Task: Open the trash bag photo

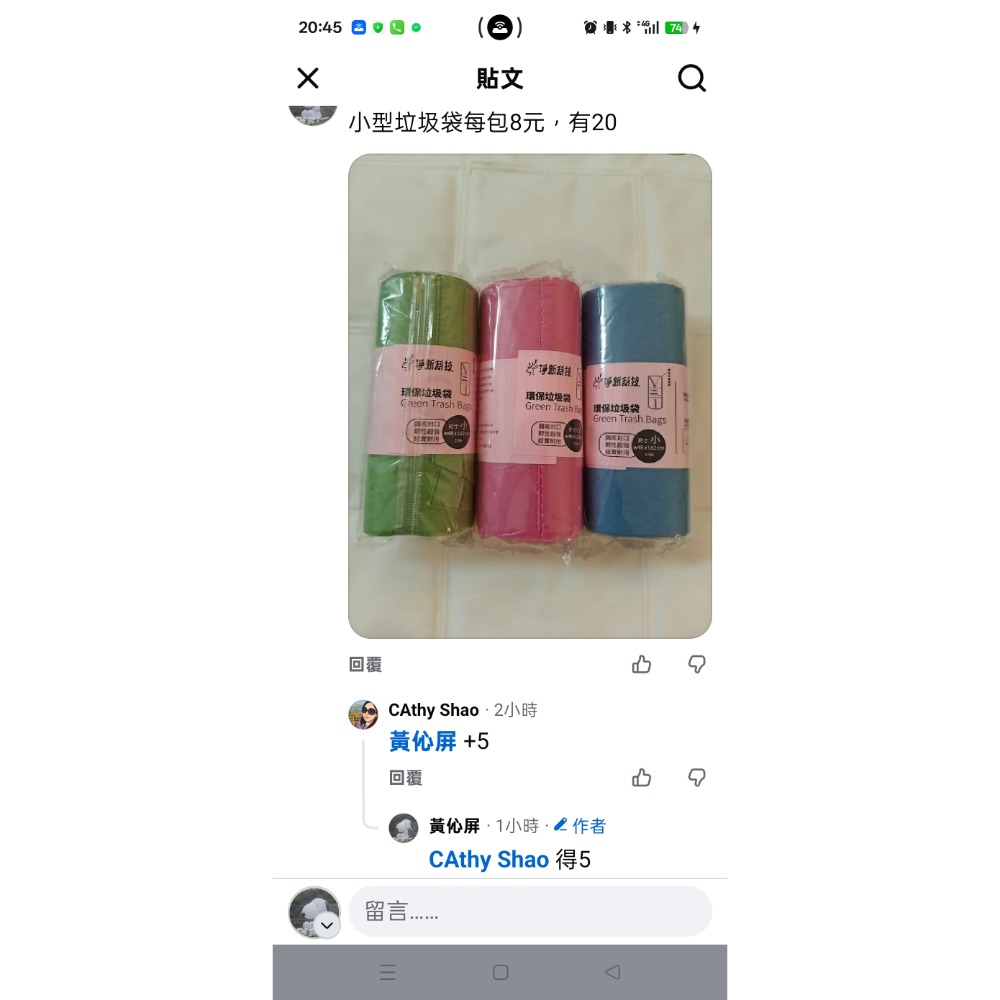Action: (x=529, y=395)
